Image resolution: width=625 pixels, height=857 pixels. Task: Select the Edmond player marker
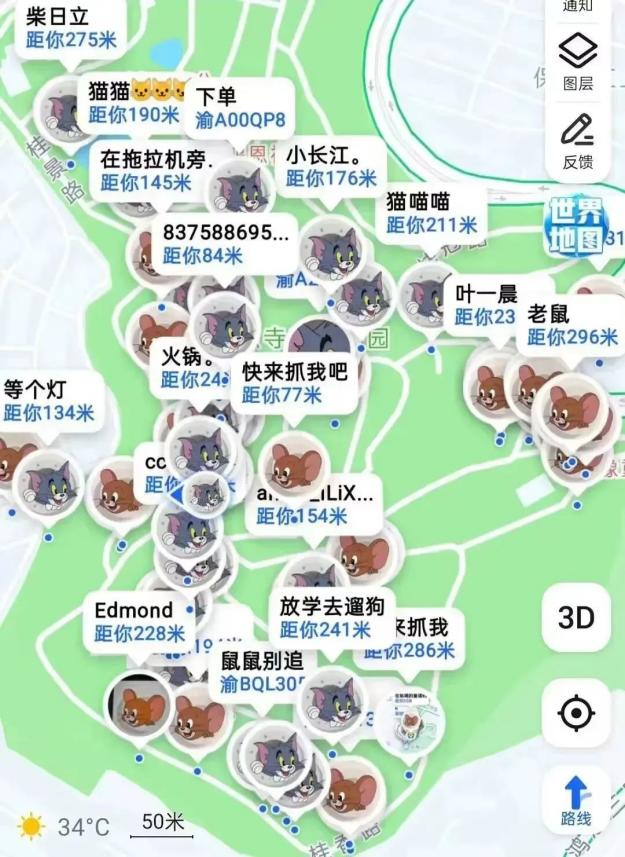[x=139, y=621]
